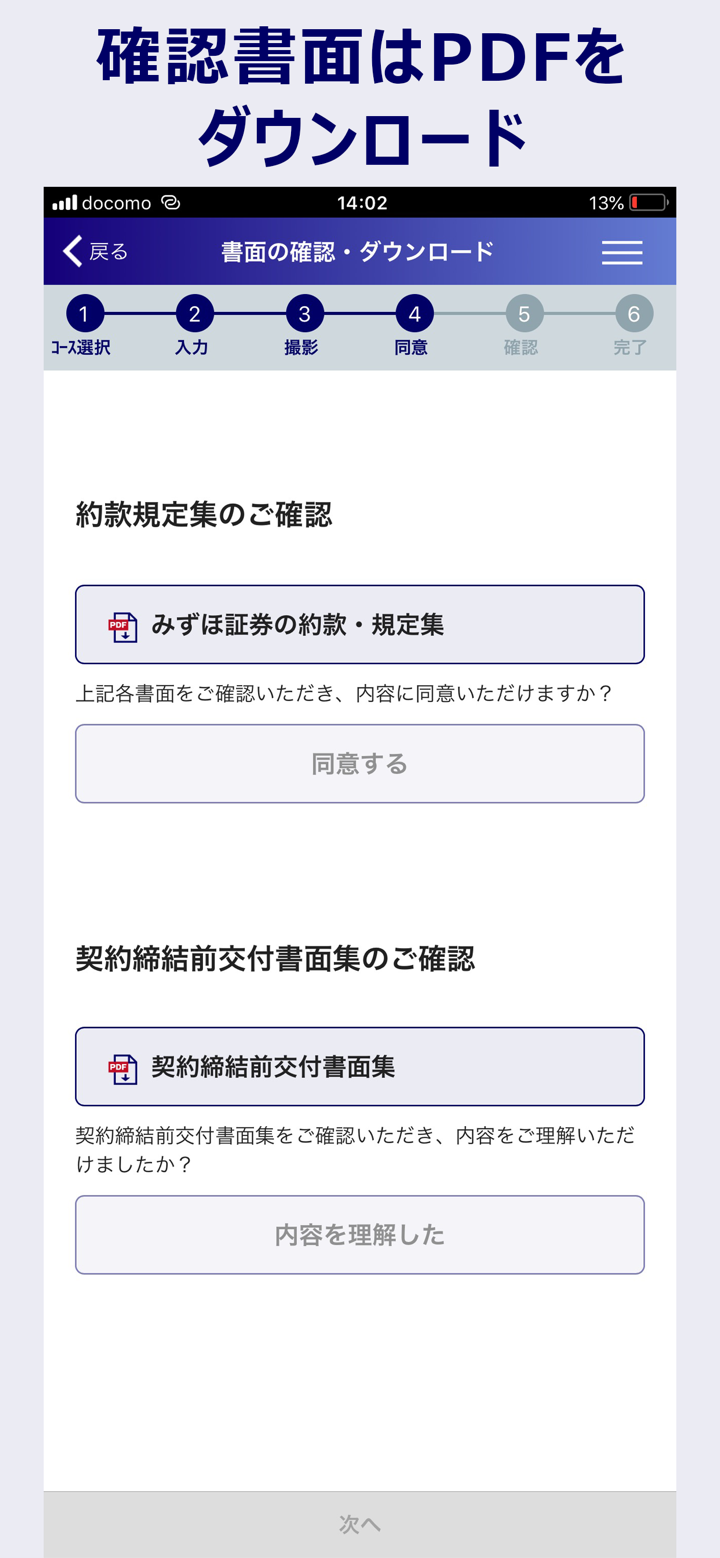This screenshot has width=720, height=1558.
Task: Select step 1 コース選択 in the progress bar
Action: [x=84, y=314]
